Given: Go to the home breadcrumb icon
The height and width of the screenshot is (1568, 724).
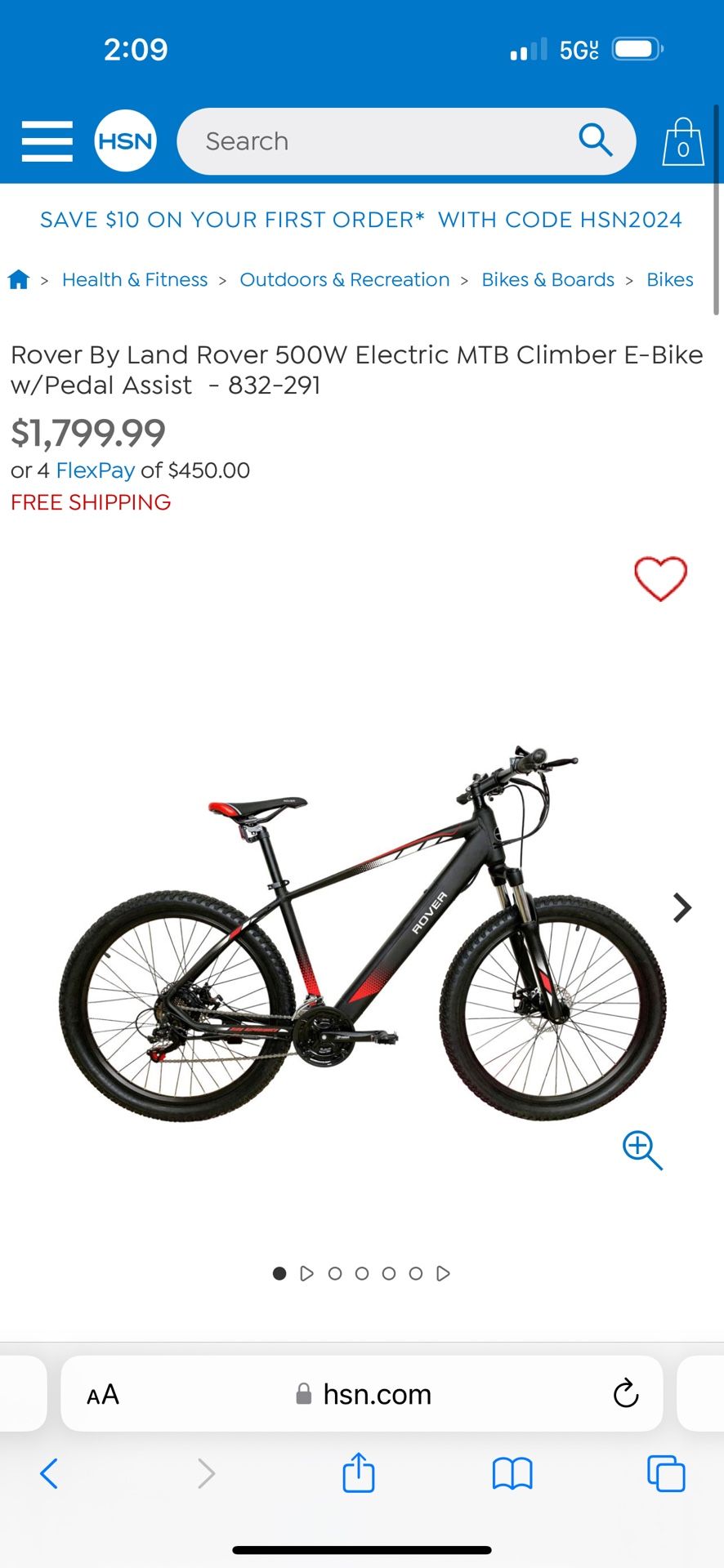Looking at the screenshot, I should [x=19, y=280].
